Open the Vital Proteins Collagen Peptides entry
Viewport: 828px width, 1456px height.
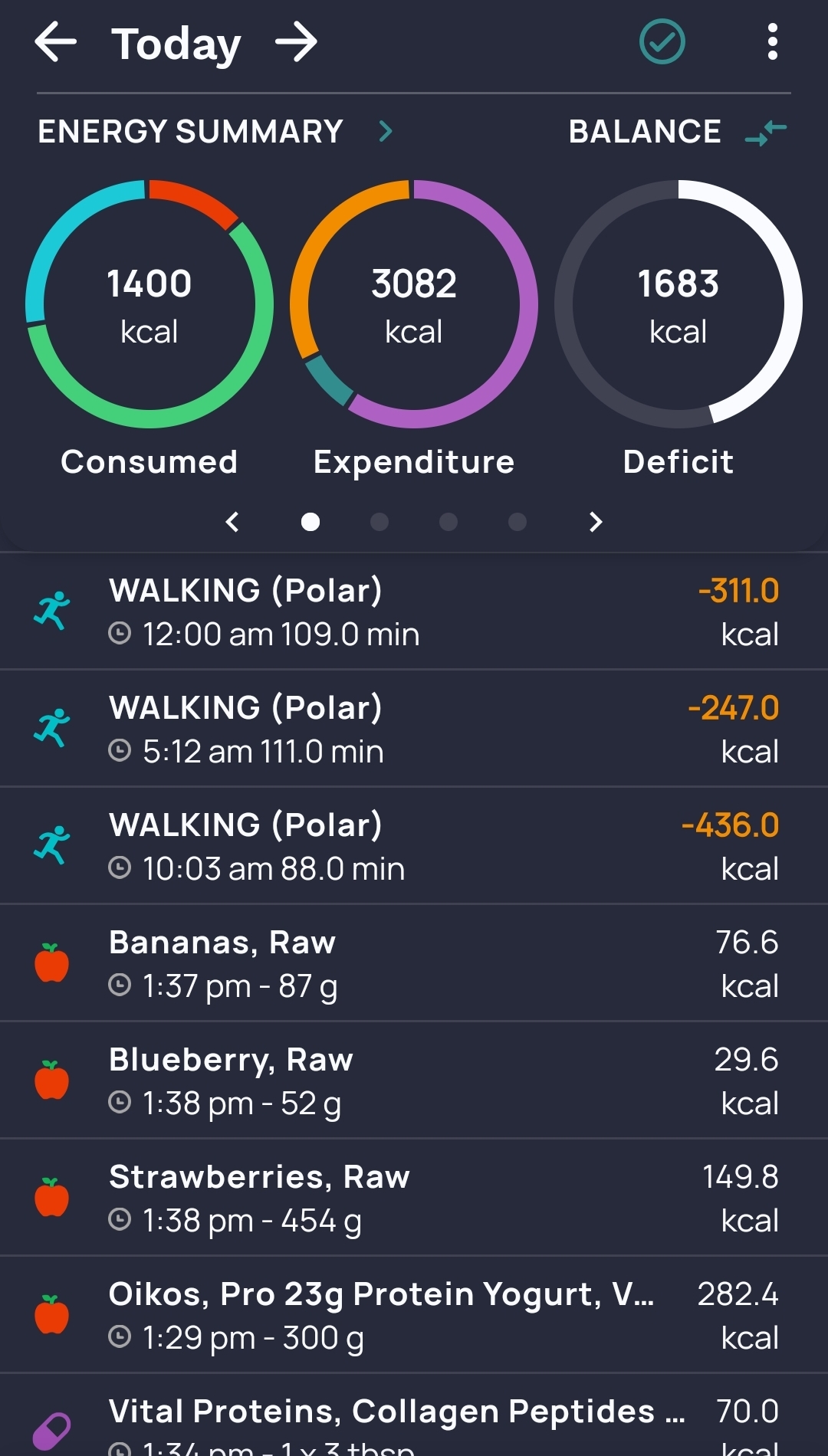pyautogui.click(x=414, y=1415)
